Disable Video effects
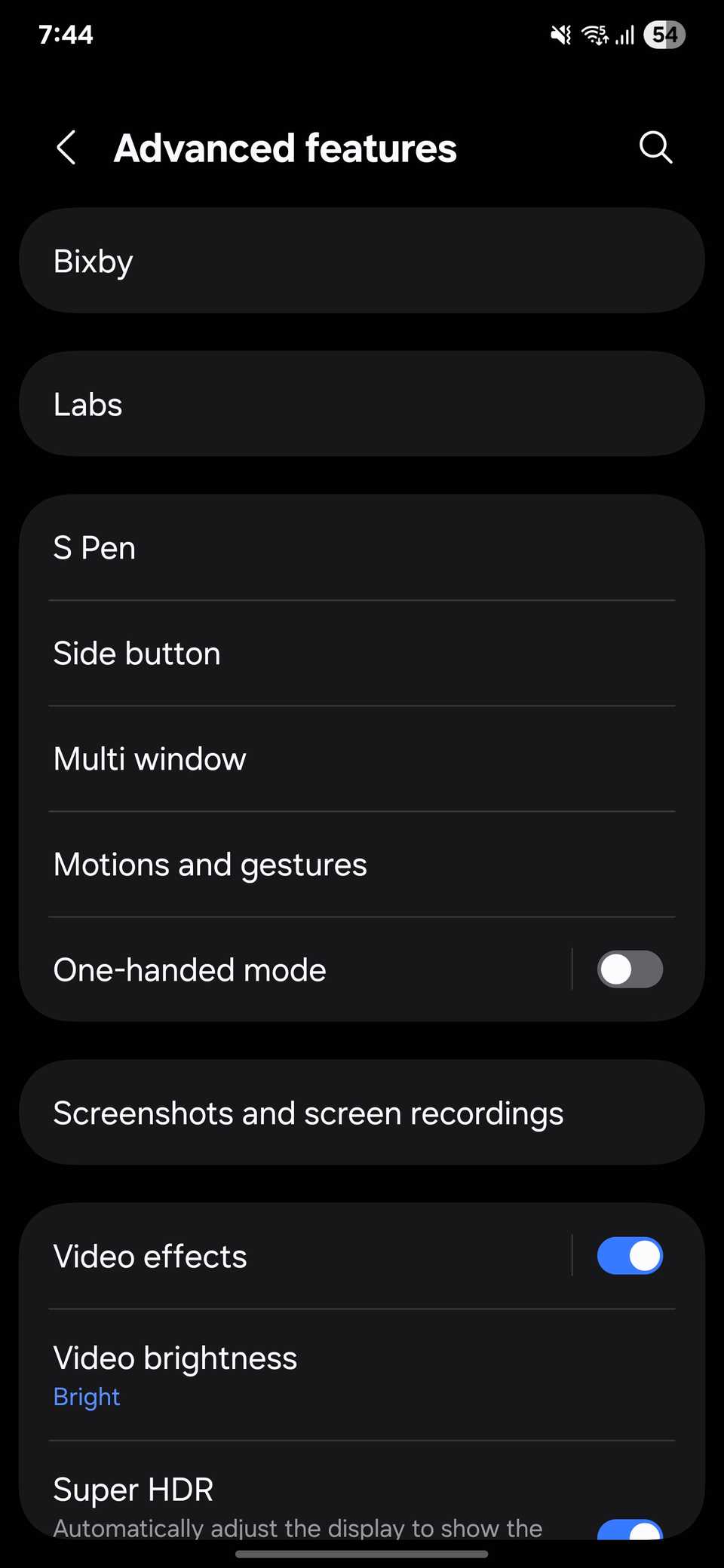This screenshot has width=724, height=1568. click(630, 1255)
